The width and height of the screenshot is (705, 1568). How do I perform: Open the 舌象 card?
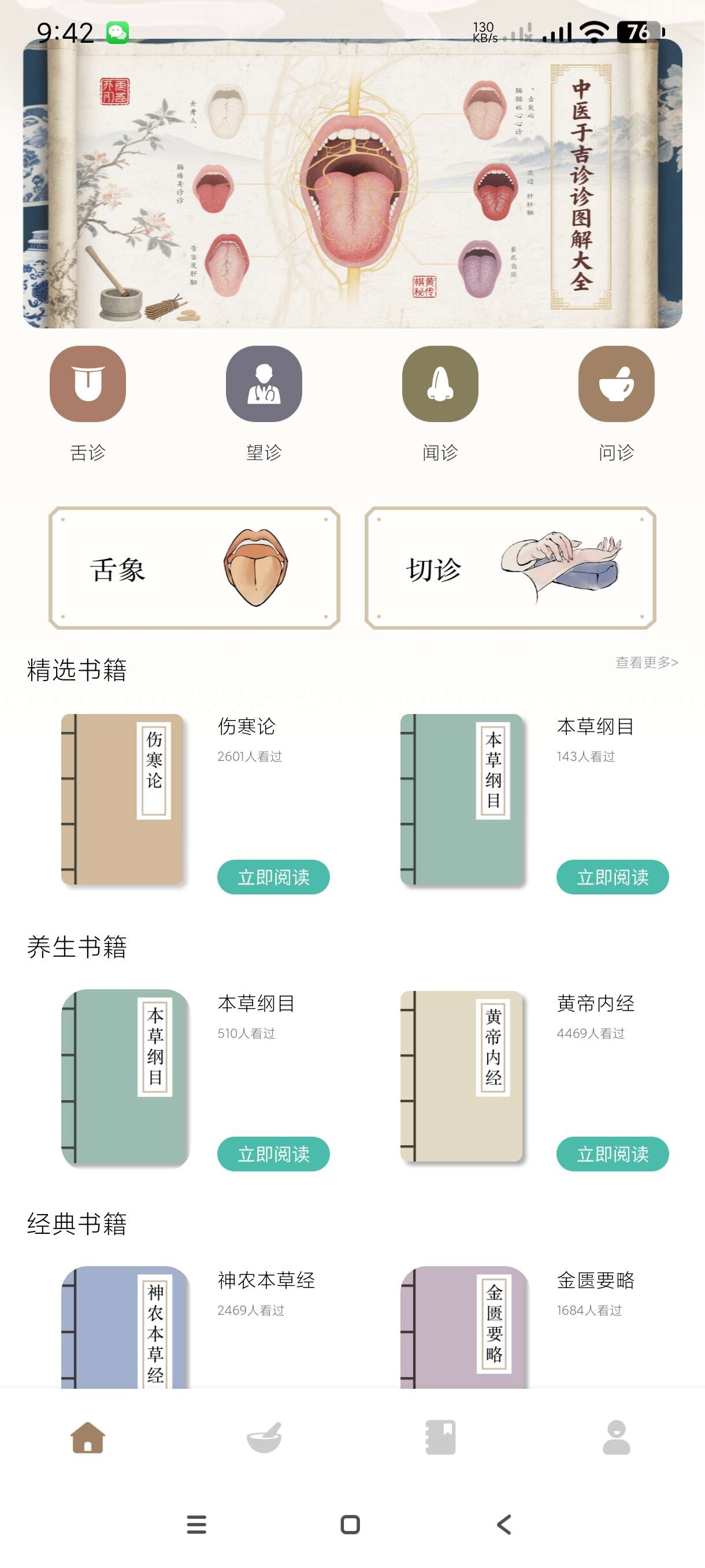coord(194,568)
